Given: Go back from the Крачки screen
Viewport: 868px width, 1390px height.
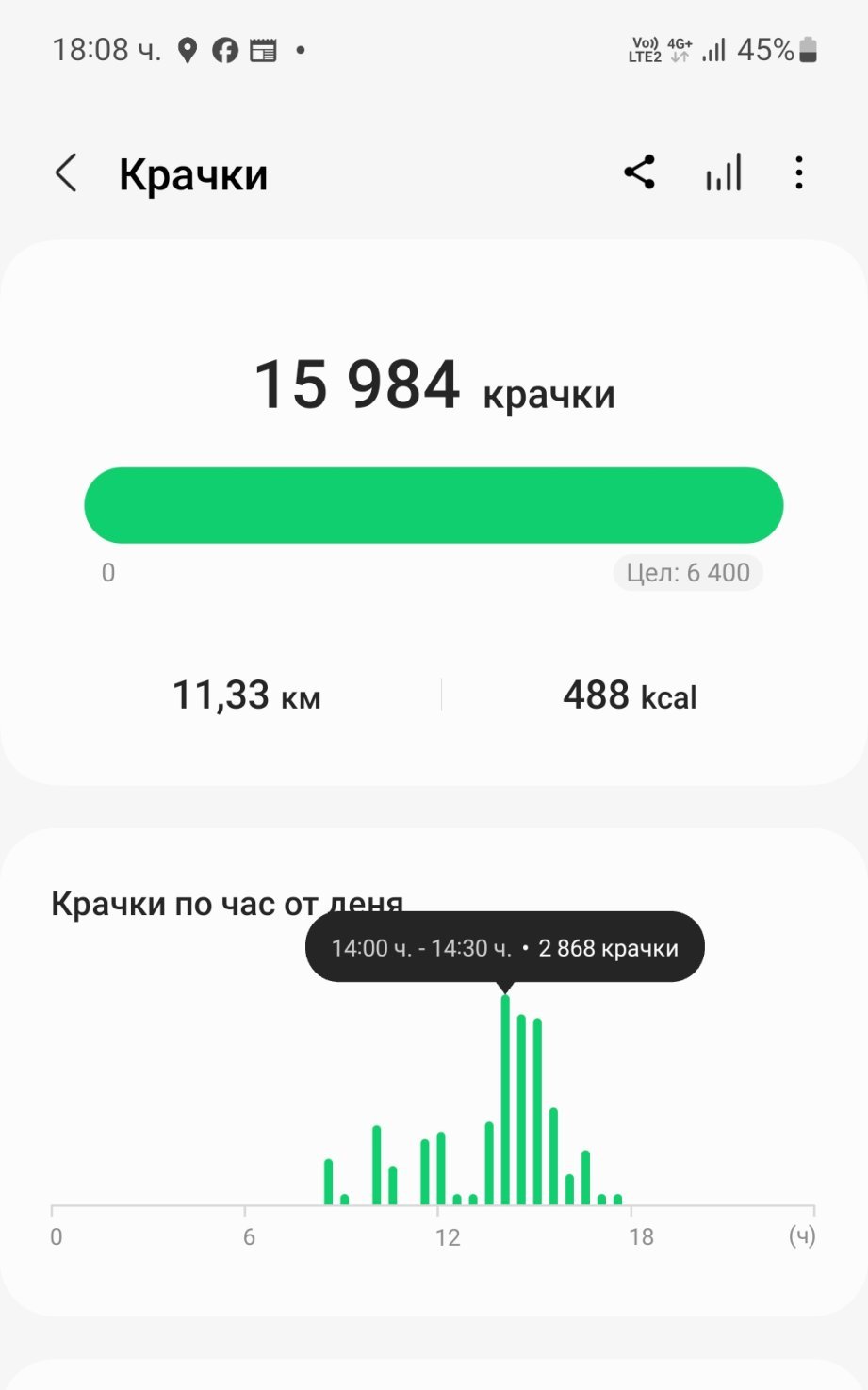Looking at the screenshot, I should [x=66, y=174].
